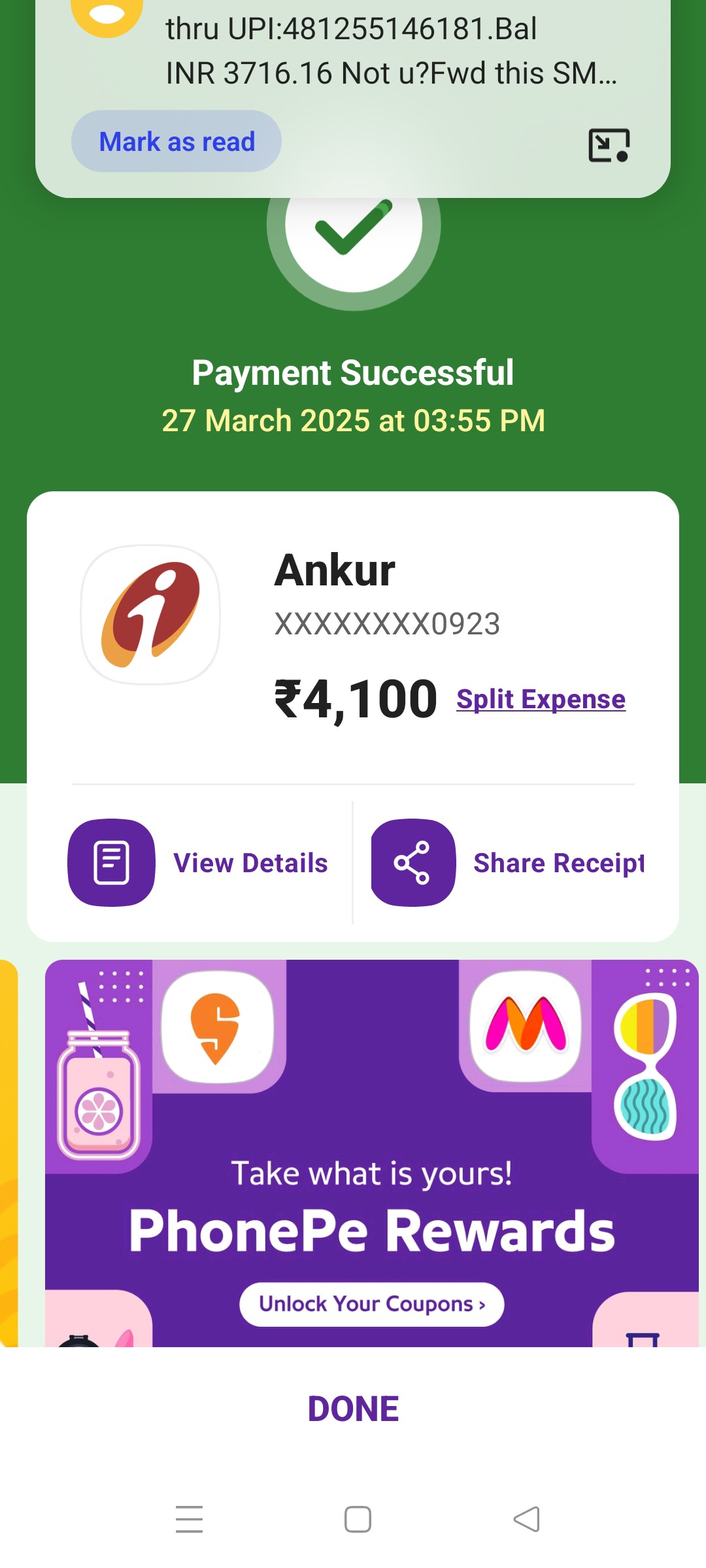The image size is (706, 1568).
Task: Open the PhonePe Rewards banner
Action: [x=371, y=1153]
